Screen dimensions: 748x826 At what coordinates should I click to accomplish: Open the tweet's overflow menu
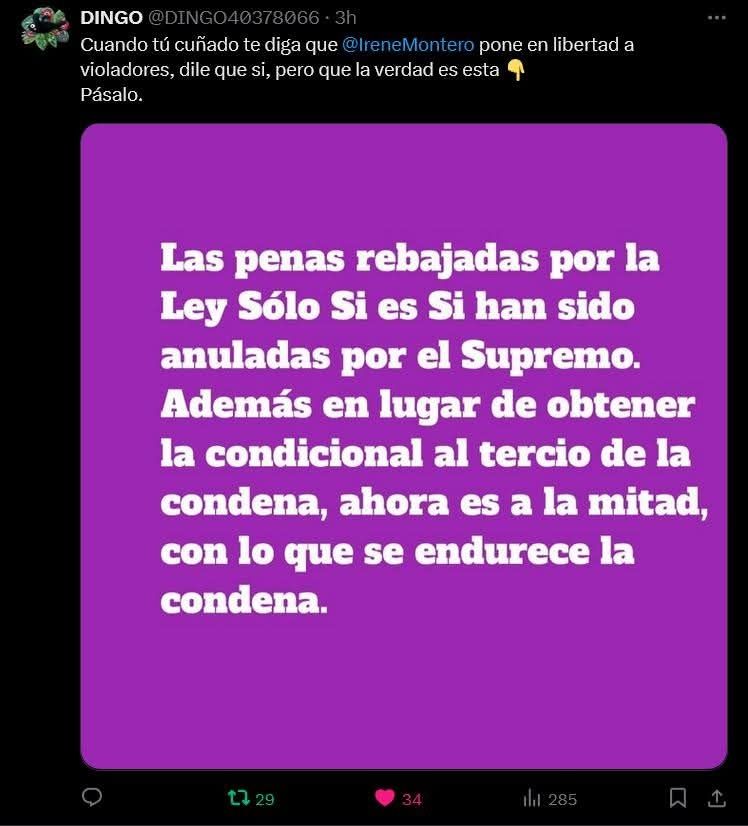(x=717, y=18)
